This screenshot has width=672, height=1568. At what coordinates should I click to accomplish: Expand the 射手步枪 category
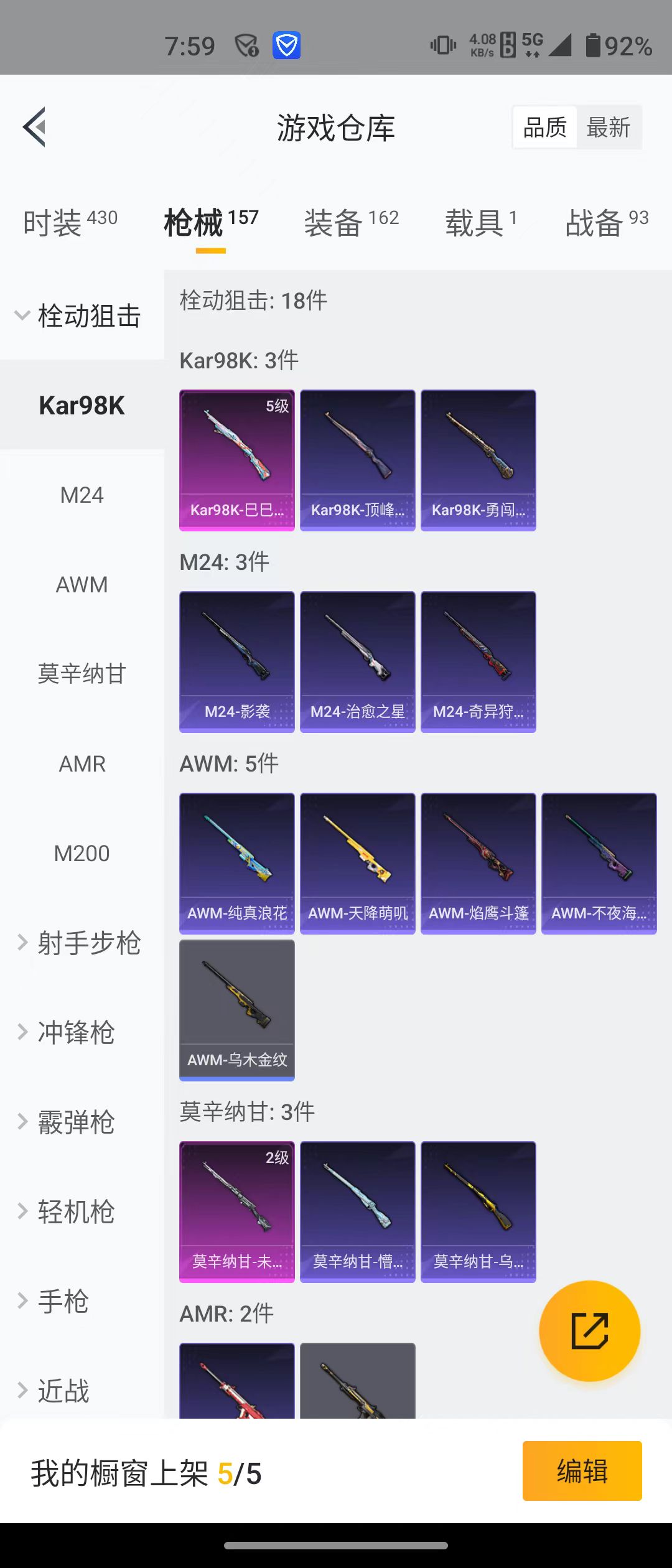[81, 943]
